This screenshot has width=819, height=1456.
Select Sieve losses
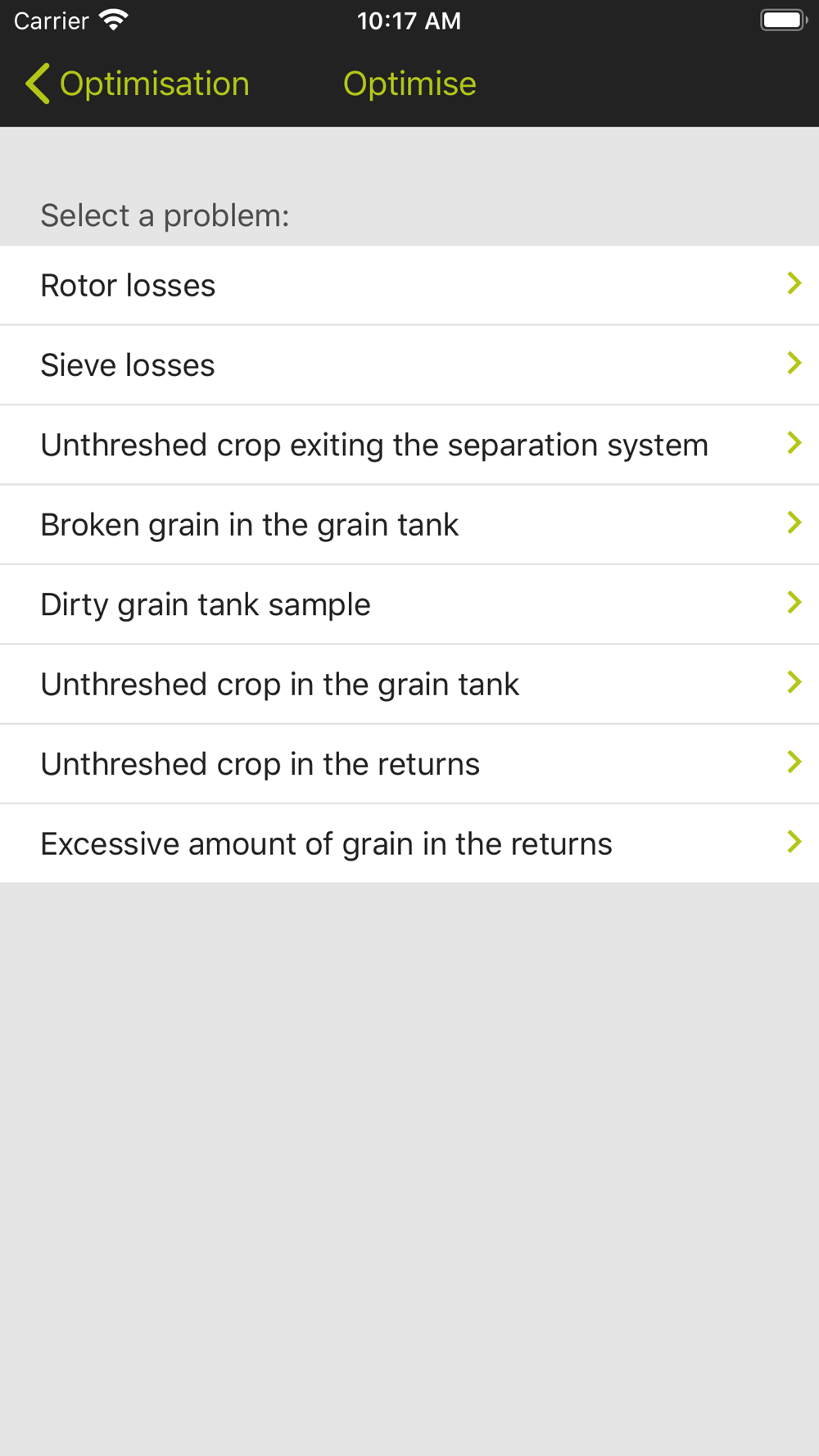pyautogui.click(x=409, y=365)
